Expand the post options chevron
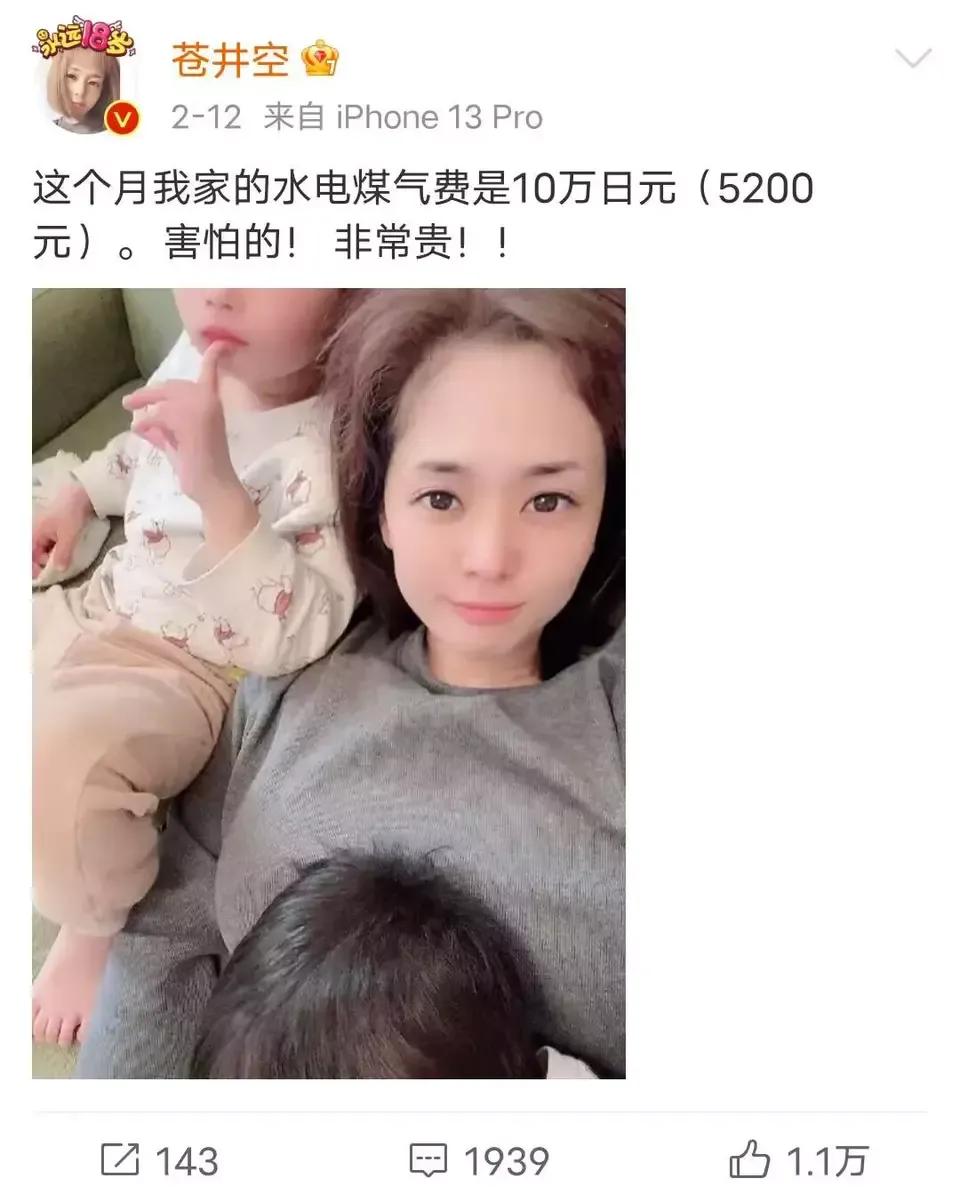This screenshot has height=1202, width=960. [x=912, y=61]
